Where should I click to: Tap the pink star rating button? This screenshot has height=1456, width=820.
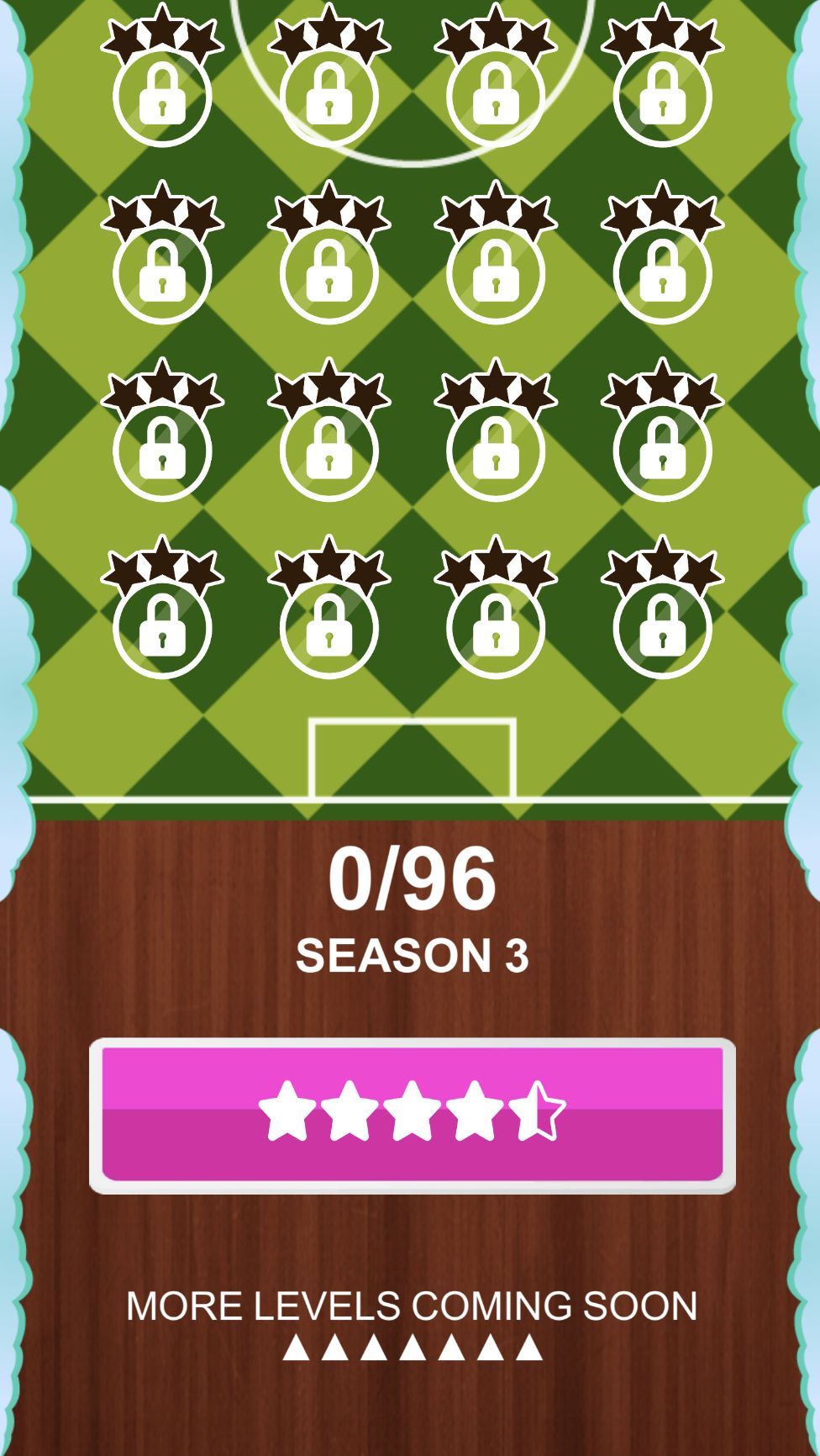[412, 1115]
